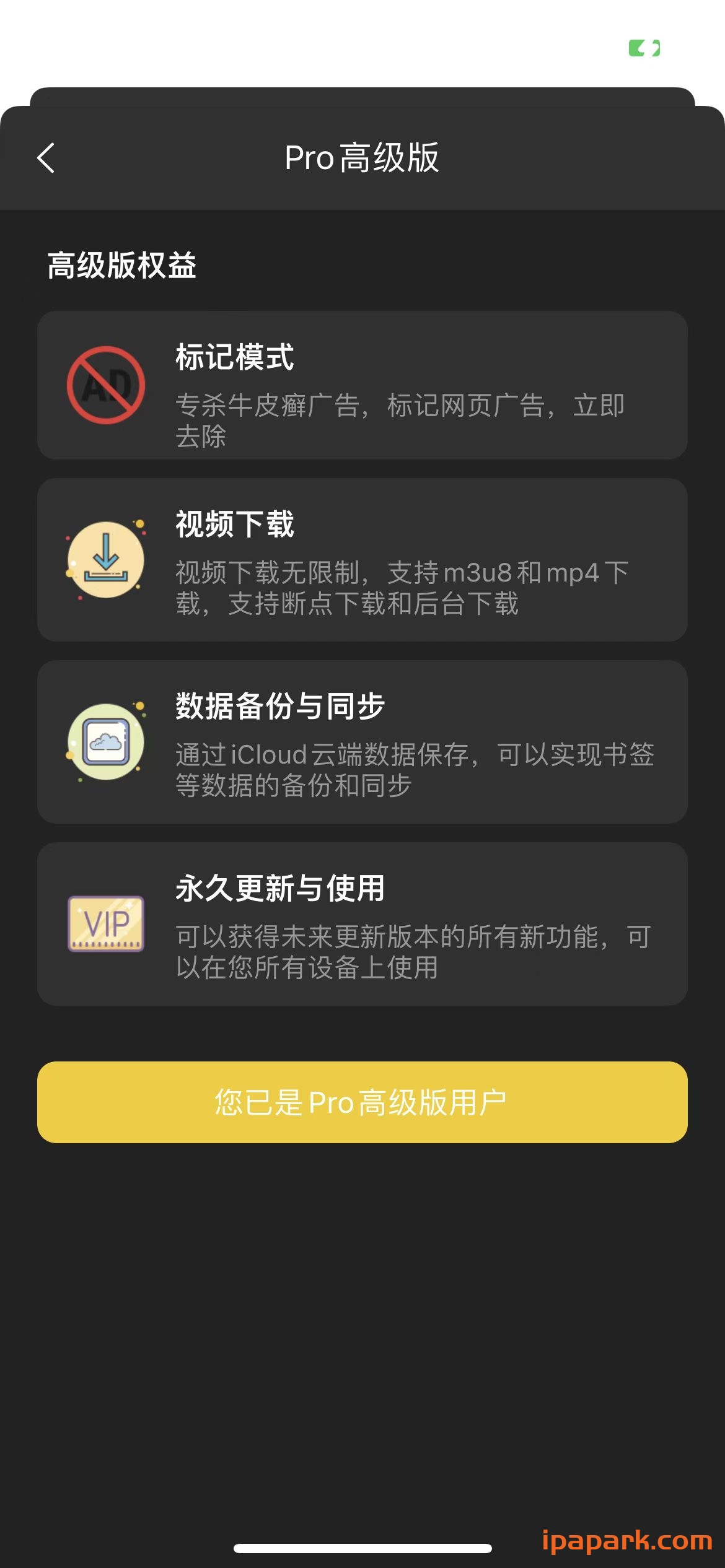Select the Pro高级版 title bar
Screen dimensions: 725x1568
[x=362, y=158]
